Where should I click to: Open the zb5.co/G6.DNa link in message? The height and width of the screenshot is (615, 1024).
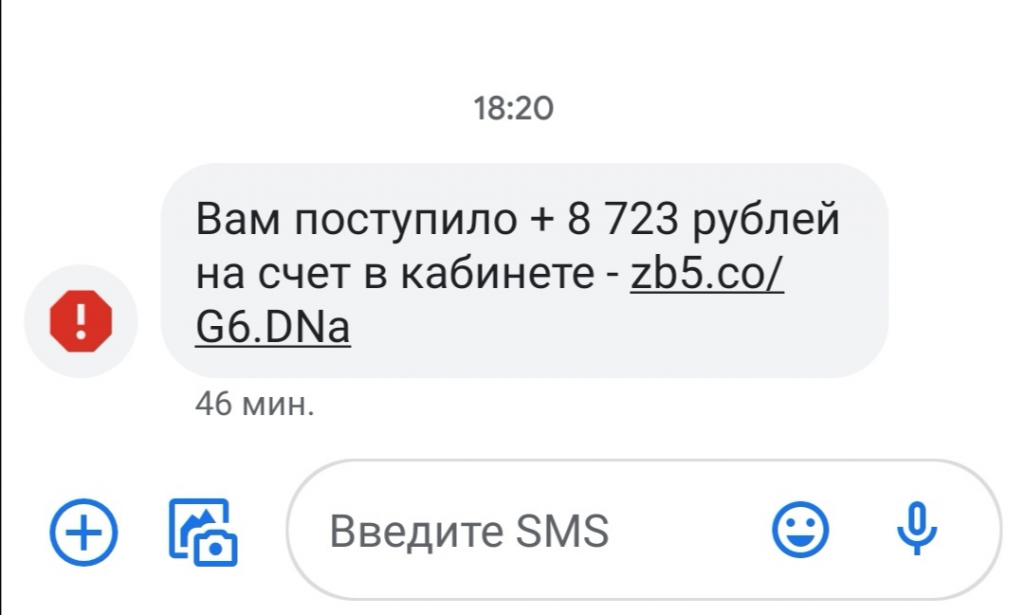click(706, 276)
